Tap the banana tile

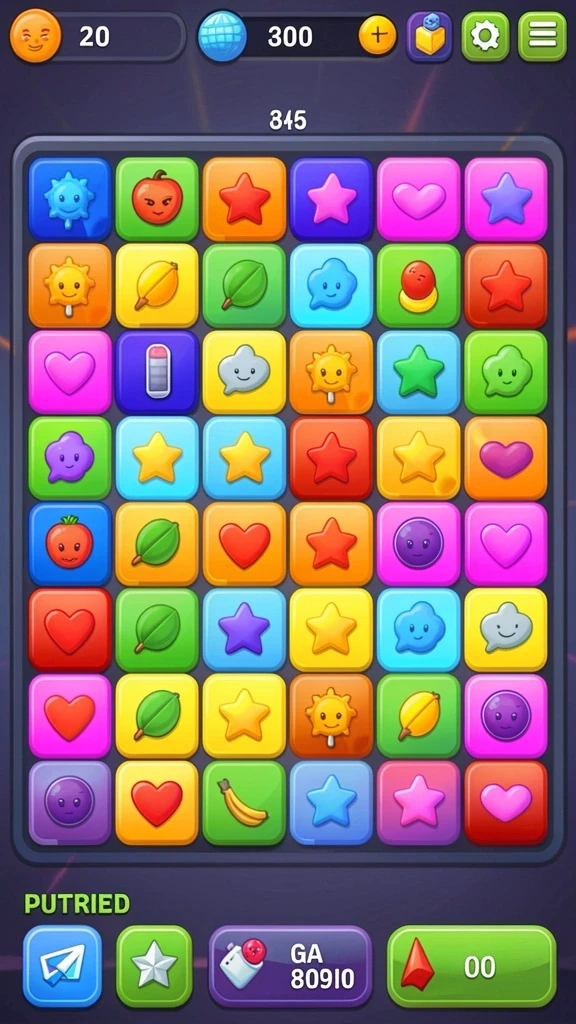point(244,802)
